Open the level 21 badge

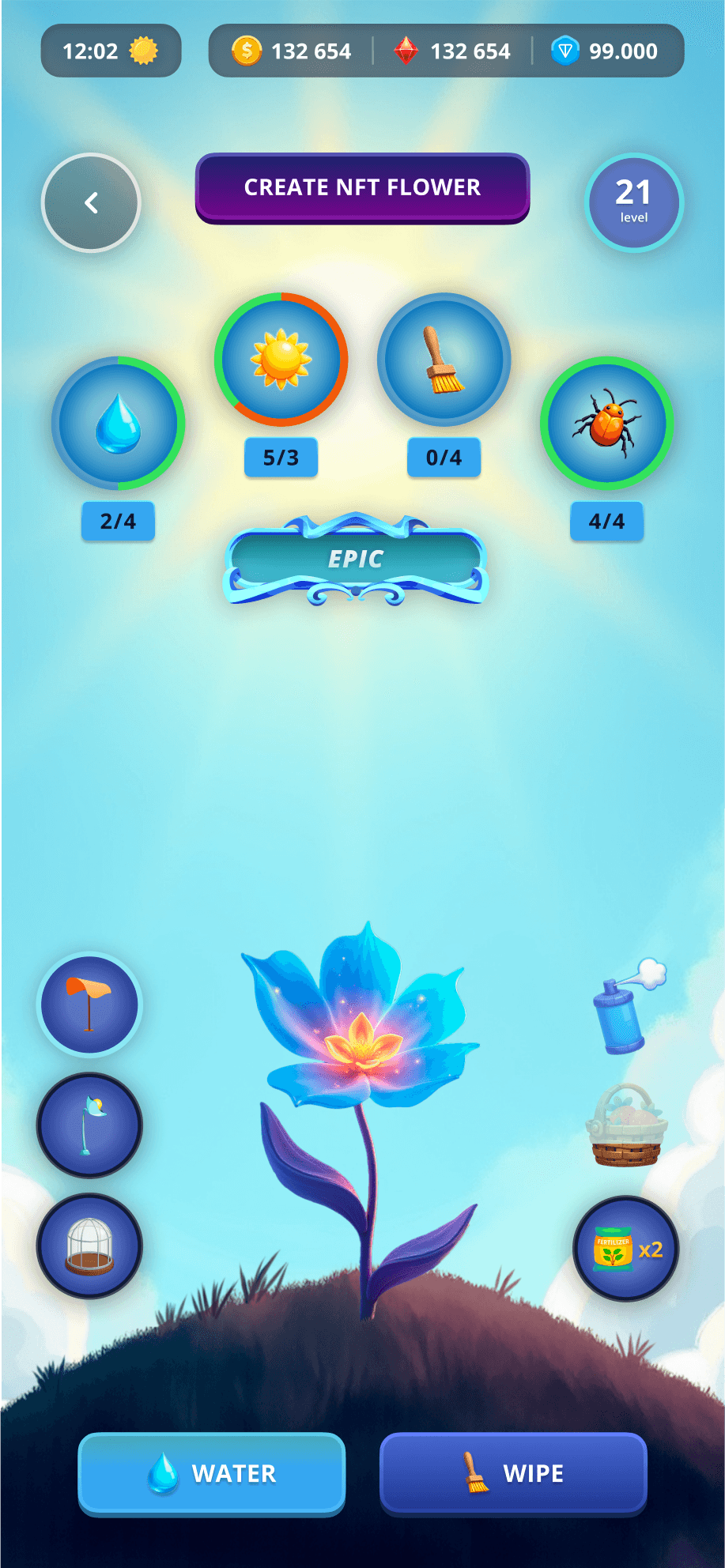point(633,202)
